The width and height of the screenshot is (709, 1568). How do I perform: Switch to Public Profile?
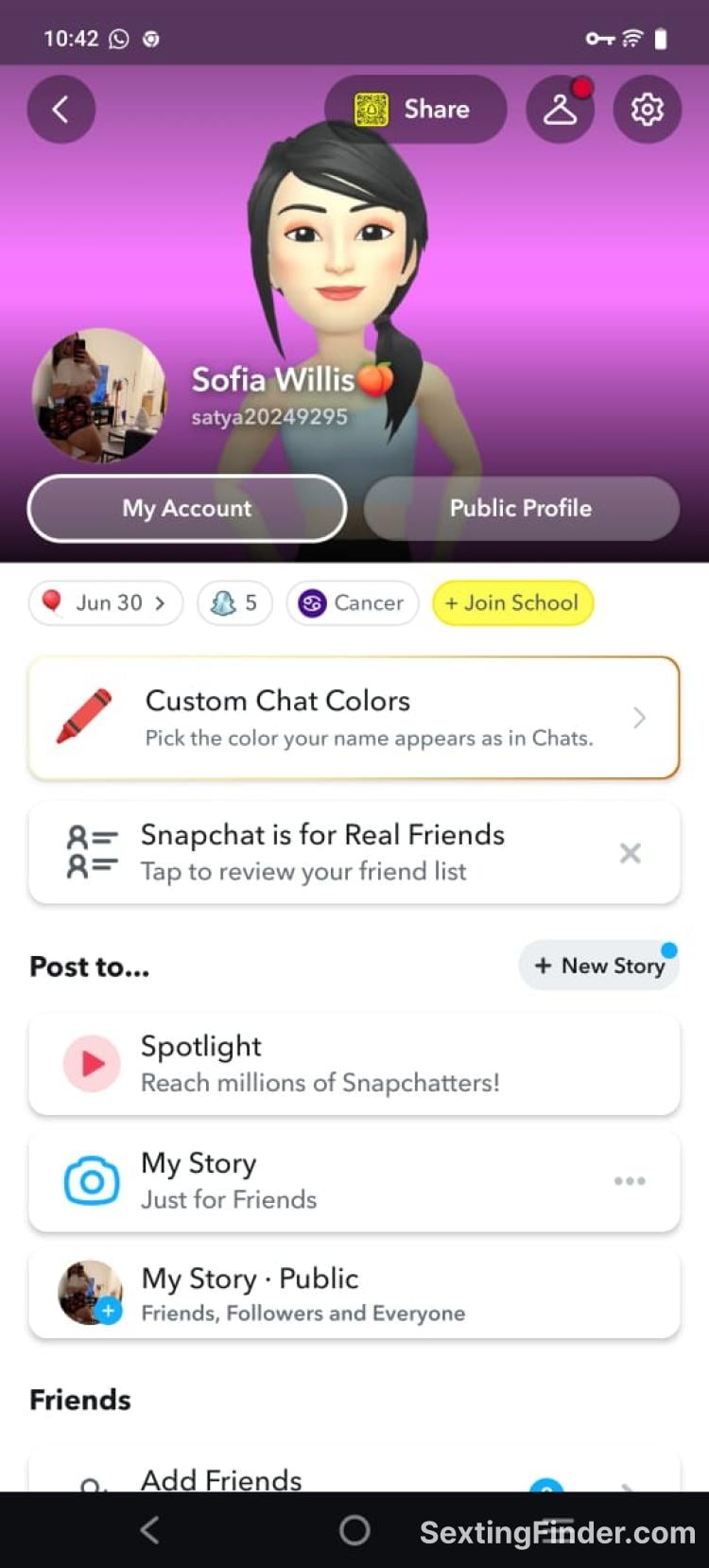pyautogui.click(x=521, y=508)
